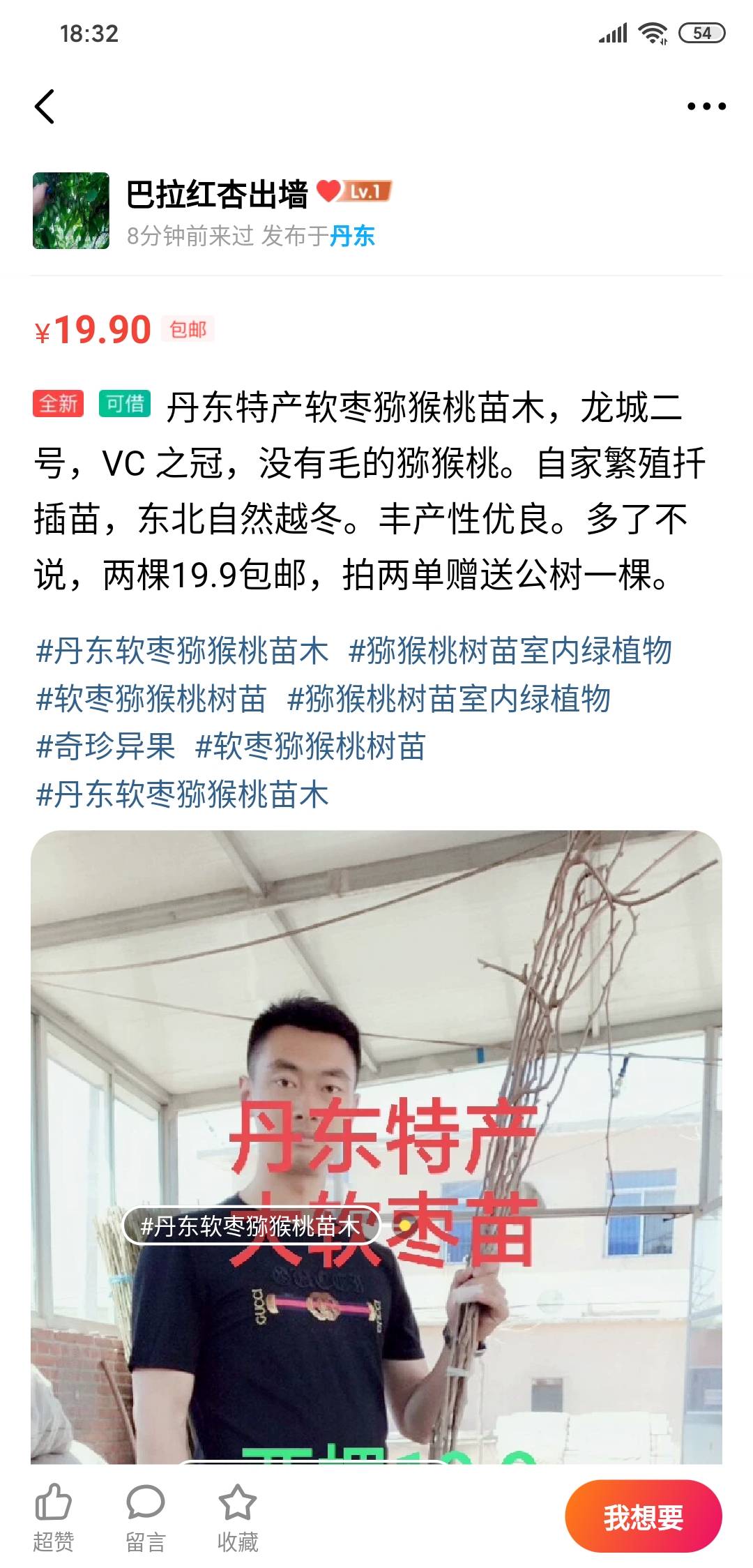Screen dimensions: 753x1568
Task: Tap the 我想要 button
Action: coord(643,1517)
